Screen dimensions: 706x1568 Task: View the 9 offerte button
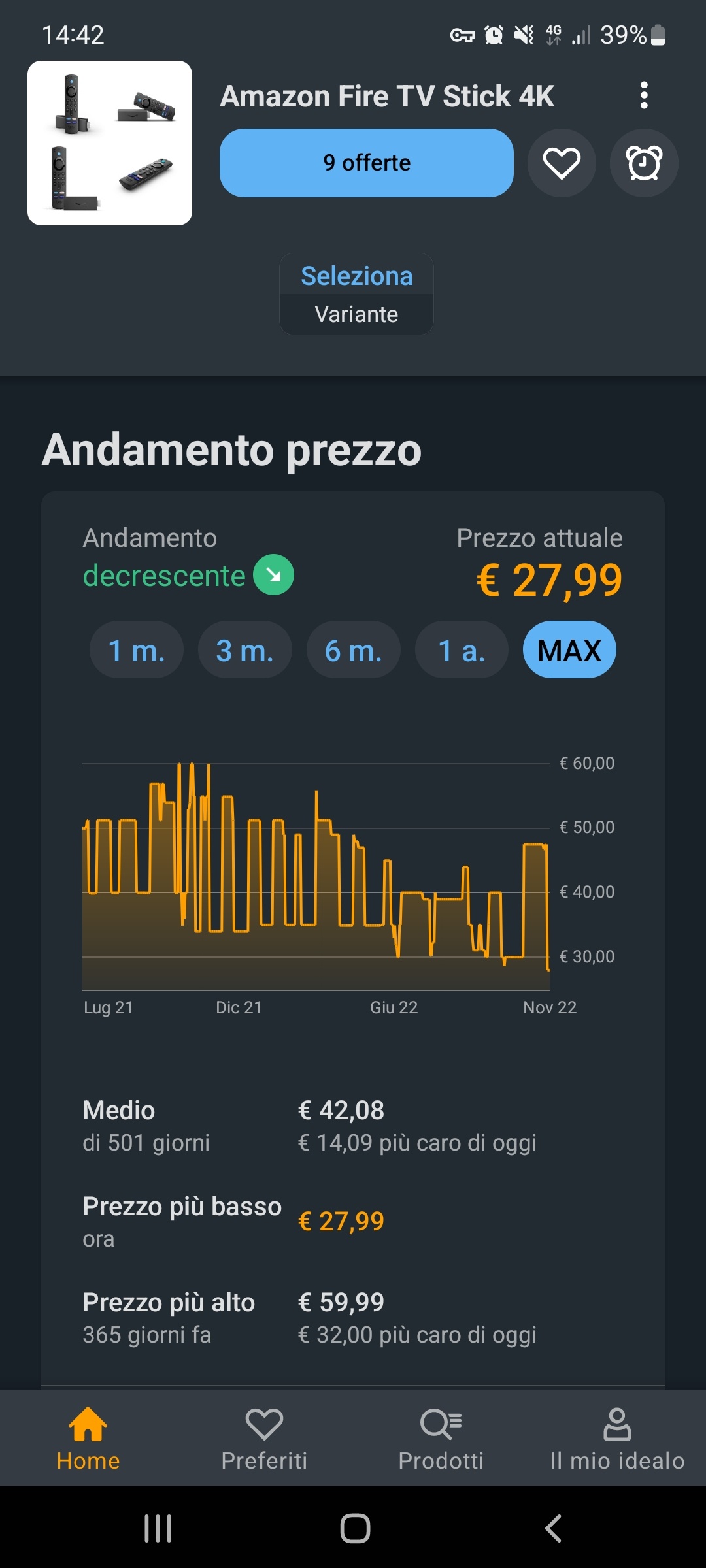[367, 163]
